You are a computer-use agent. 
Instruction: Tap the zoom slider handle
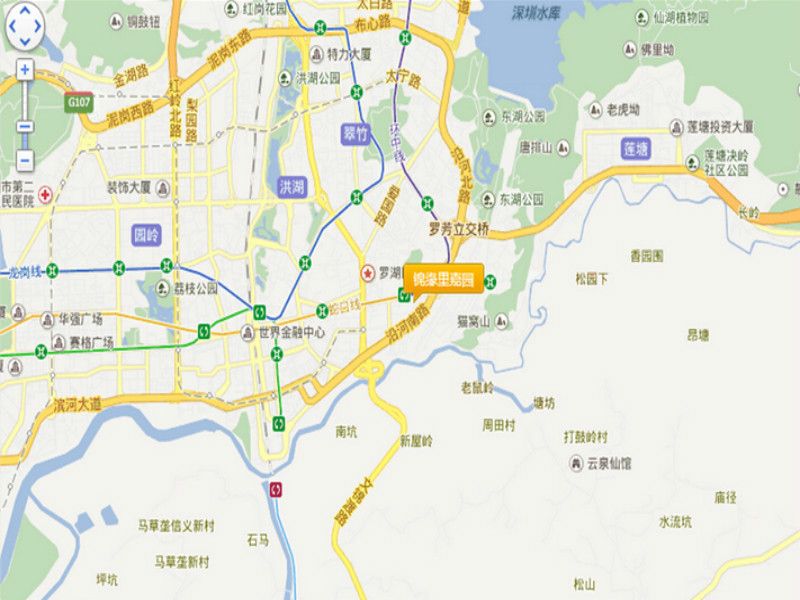[25, 127]
